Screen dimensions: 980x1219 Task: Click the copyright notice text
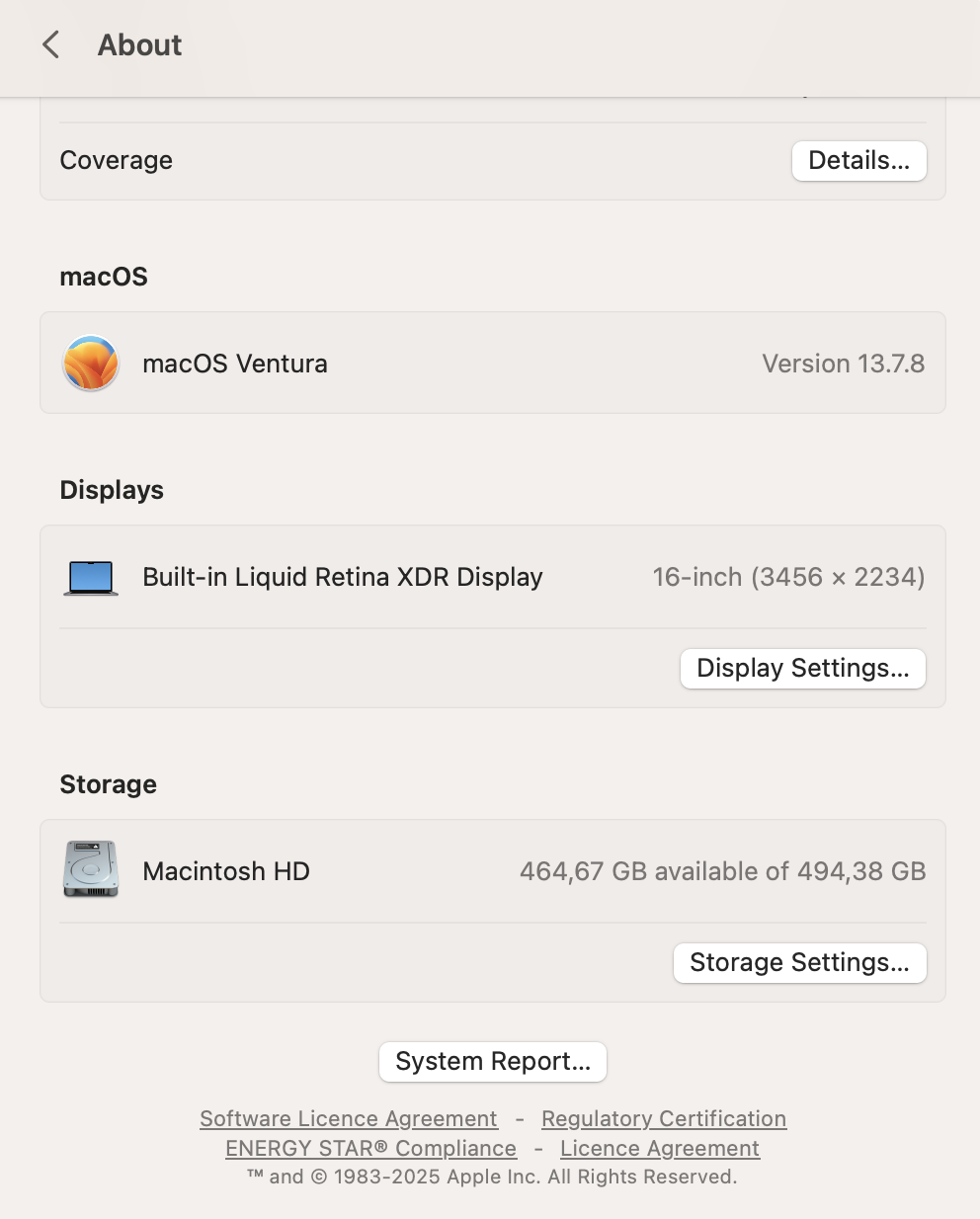(492, 1177)
